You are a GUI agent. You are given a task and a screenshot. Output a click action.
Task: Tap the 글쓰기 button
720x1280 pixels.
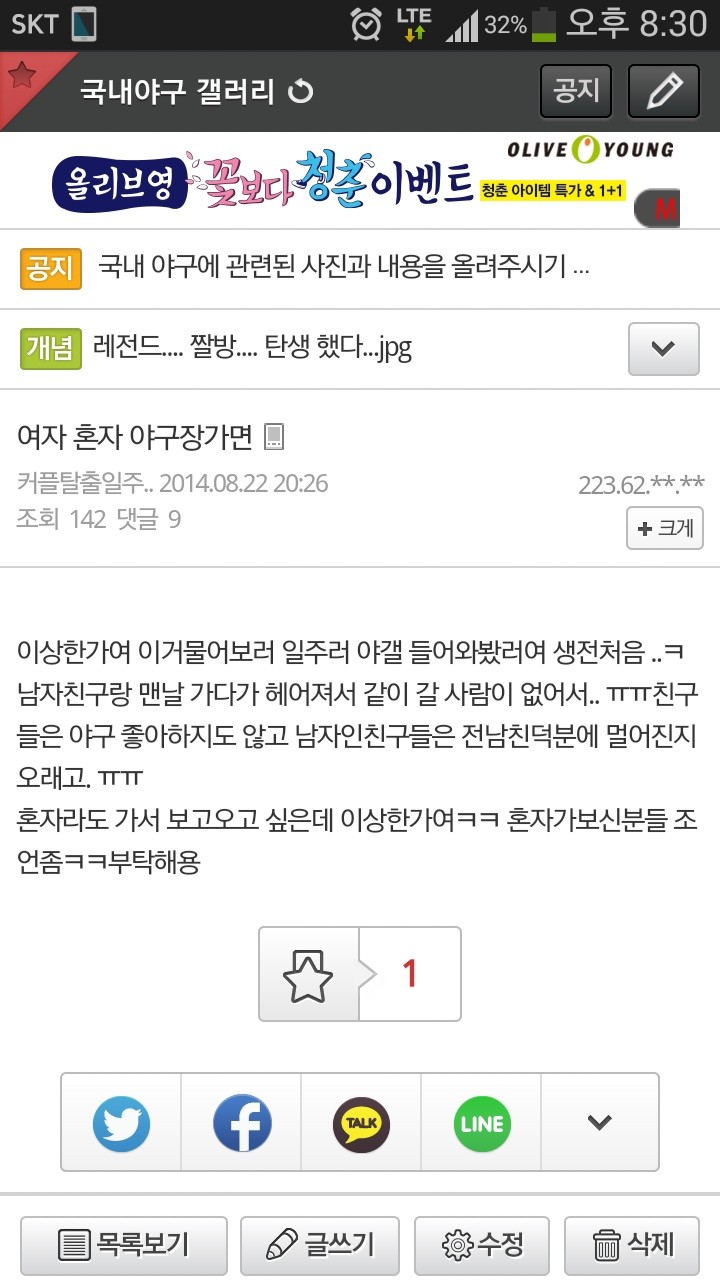pyautogui.click(x=320, y=1245)
